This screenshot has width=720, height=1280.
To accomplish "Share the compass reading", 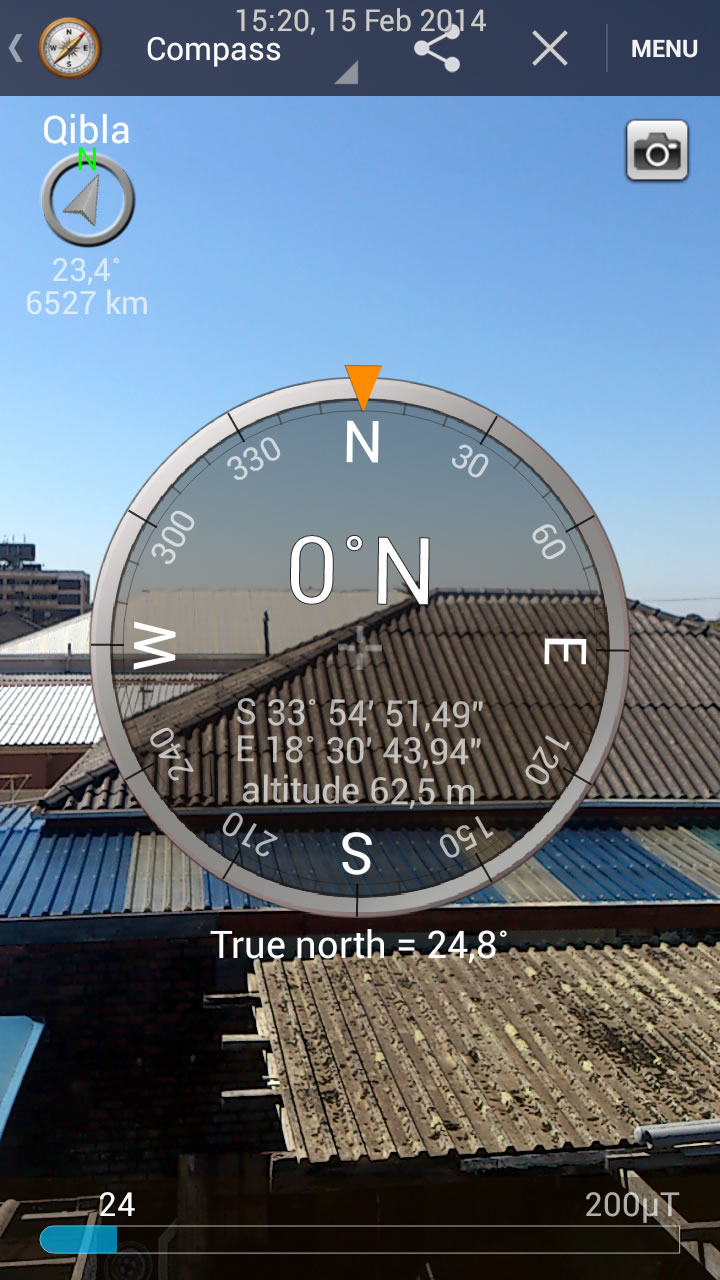I will click(437, 48).
